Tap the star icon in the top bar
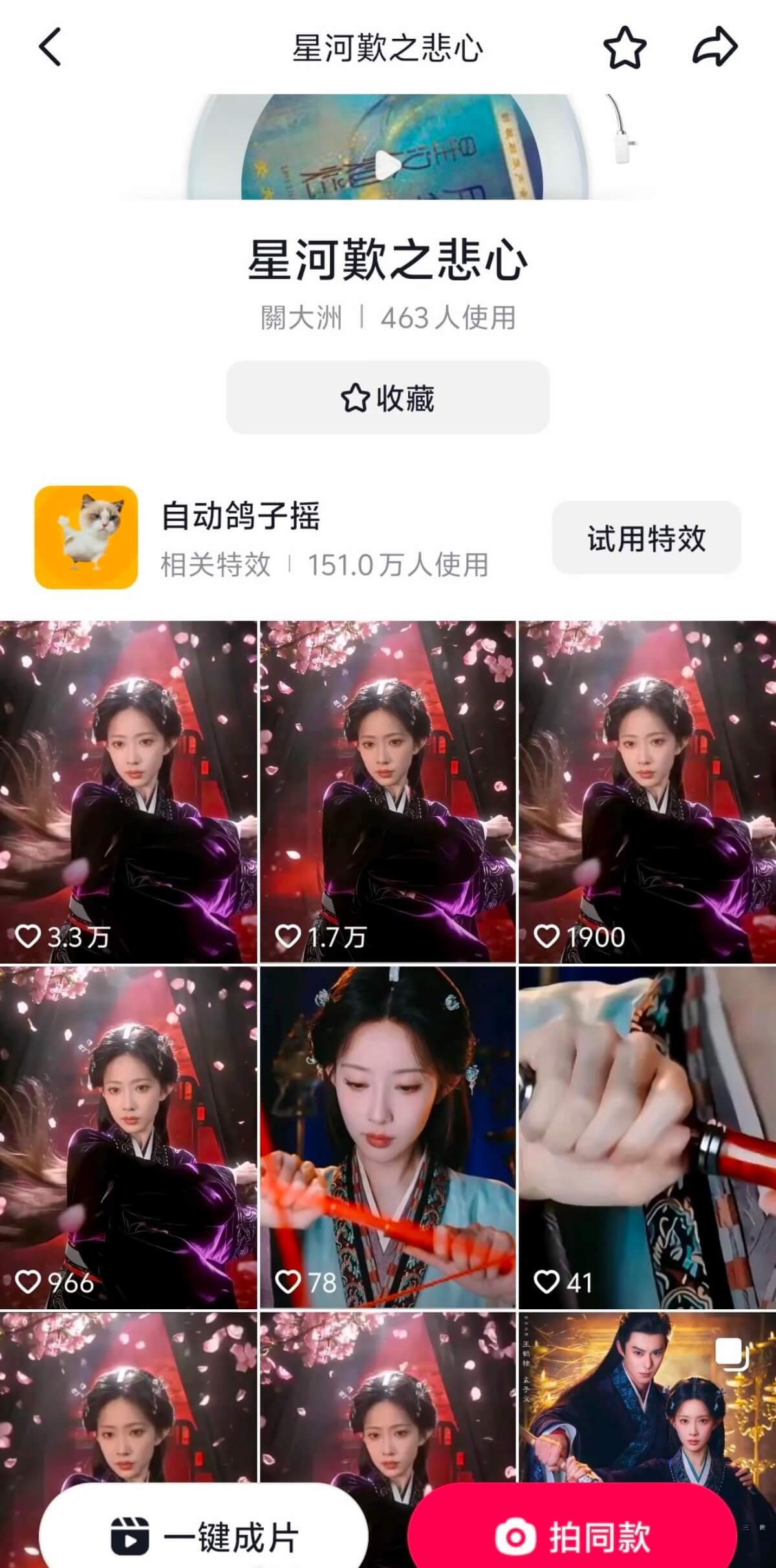The width and height of the screenshot is (776, 1568). [625, 47]
